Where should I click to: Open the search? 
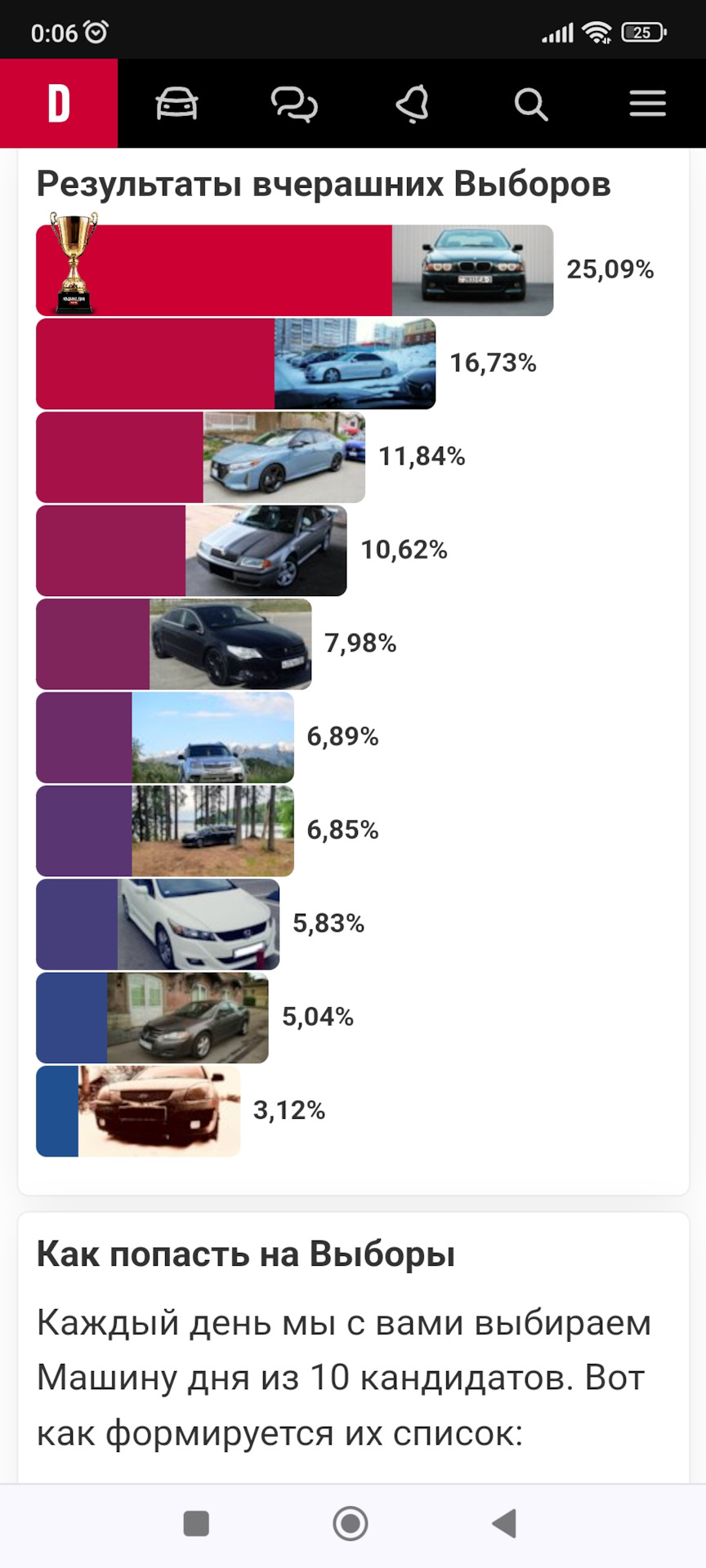pos(530,105)
